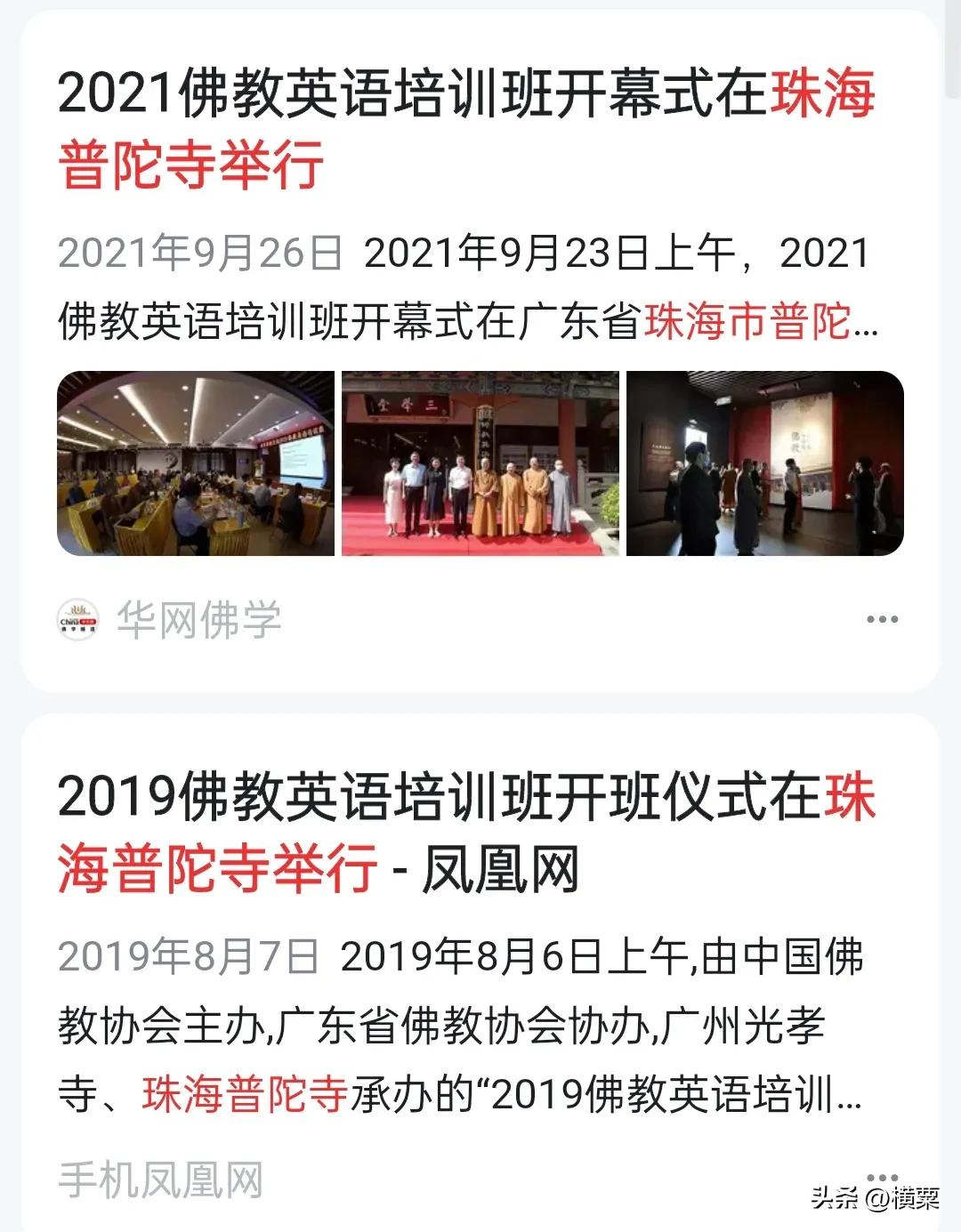Click the exhibition hall photo thumbnail
This screenshot has width=961, height=1232.
tap(767, 465)
